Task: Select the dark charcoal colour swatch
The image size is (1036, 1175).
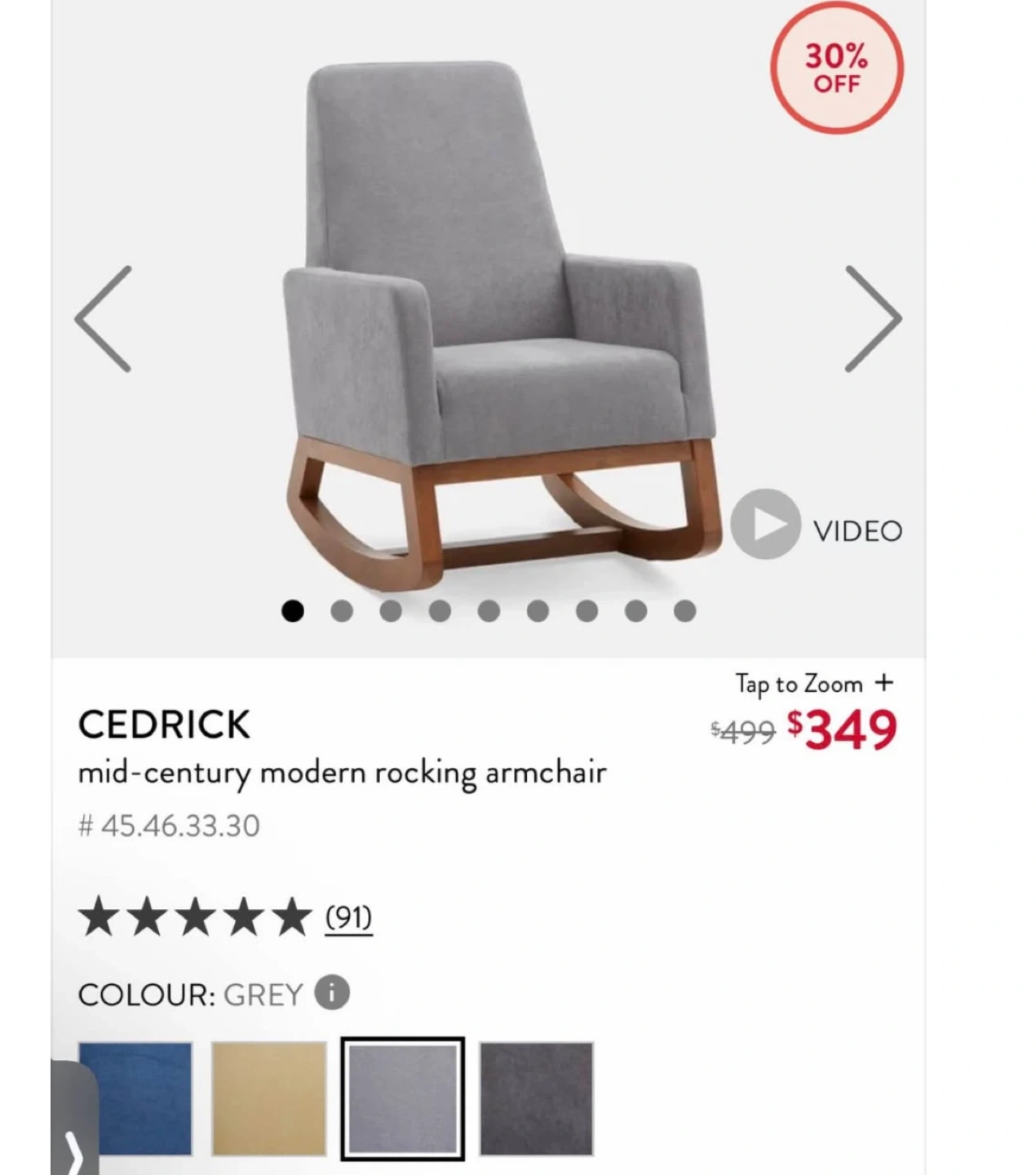Action: pos(536,1098)
